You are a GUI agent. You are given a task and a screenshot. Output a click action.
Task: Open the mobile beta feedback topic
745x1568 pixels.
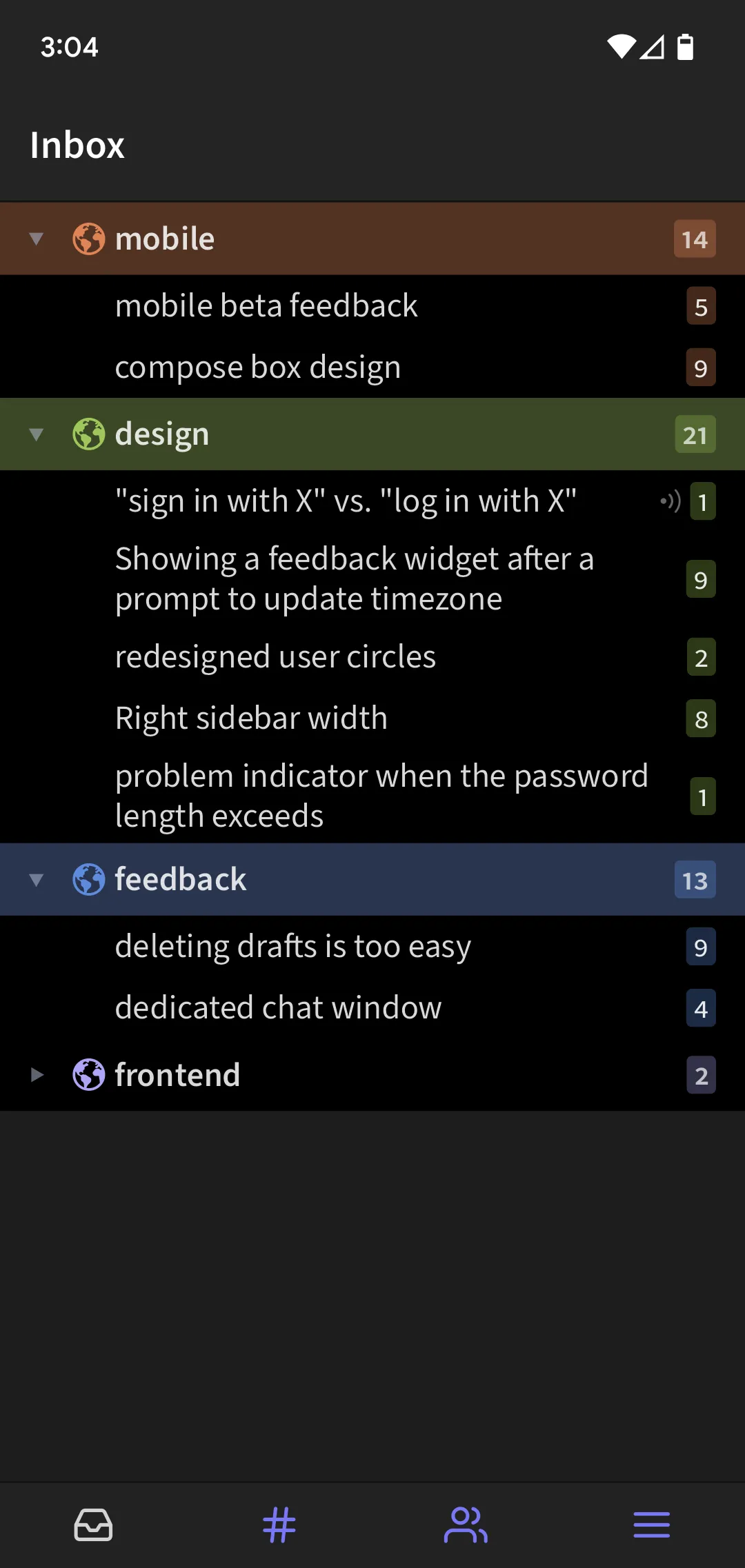click(x=266, y=305)
